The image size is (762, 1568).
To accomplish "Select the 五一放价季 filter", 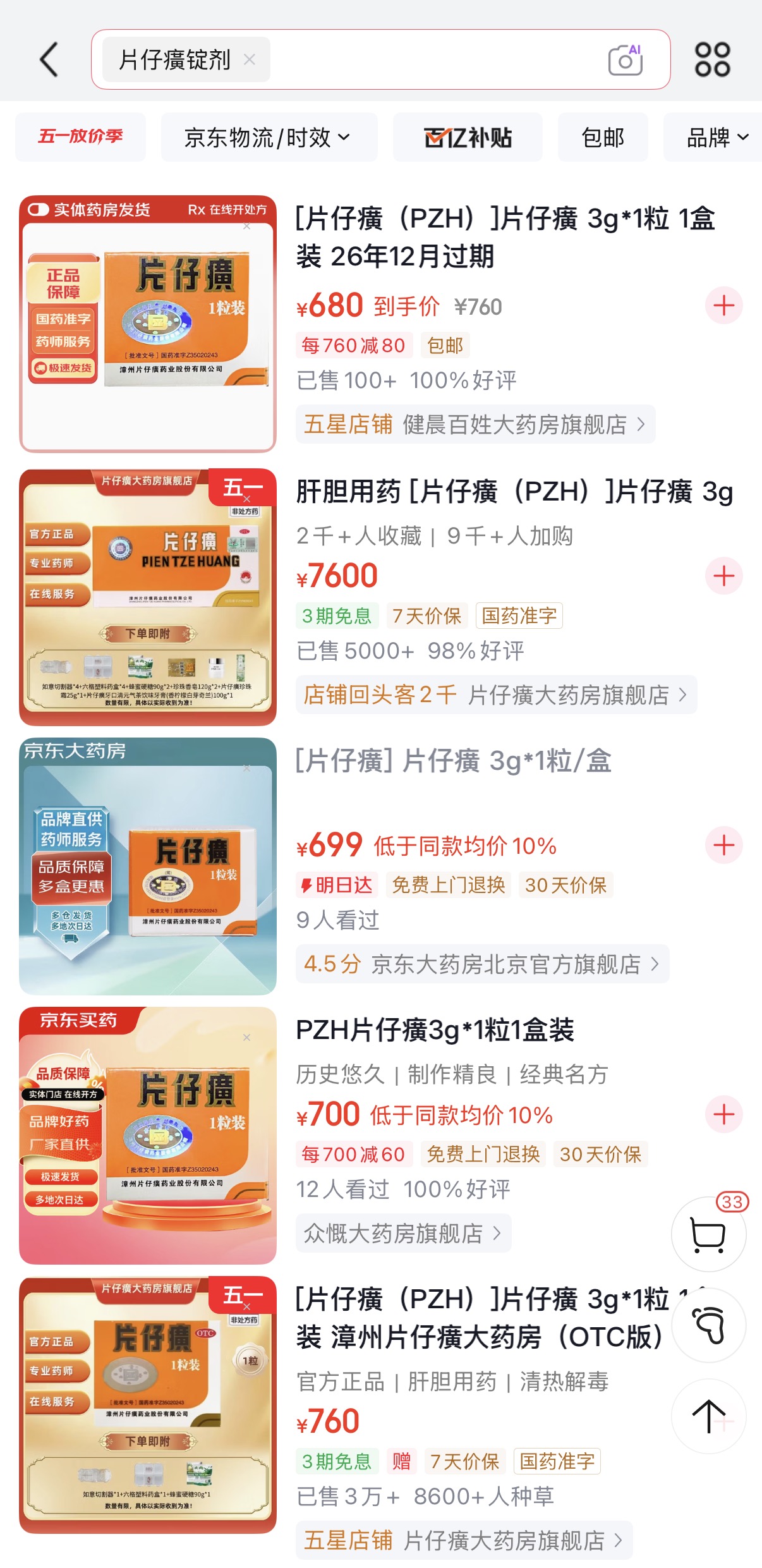I will coord(80,137).
